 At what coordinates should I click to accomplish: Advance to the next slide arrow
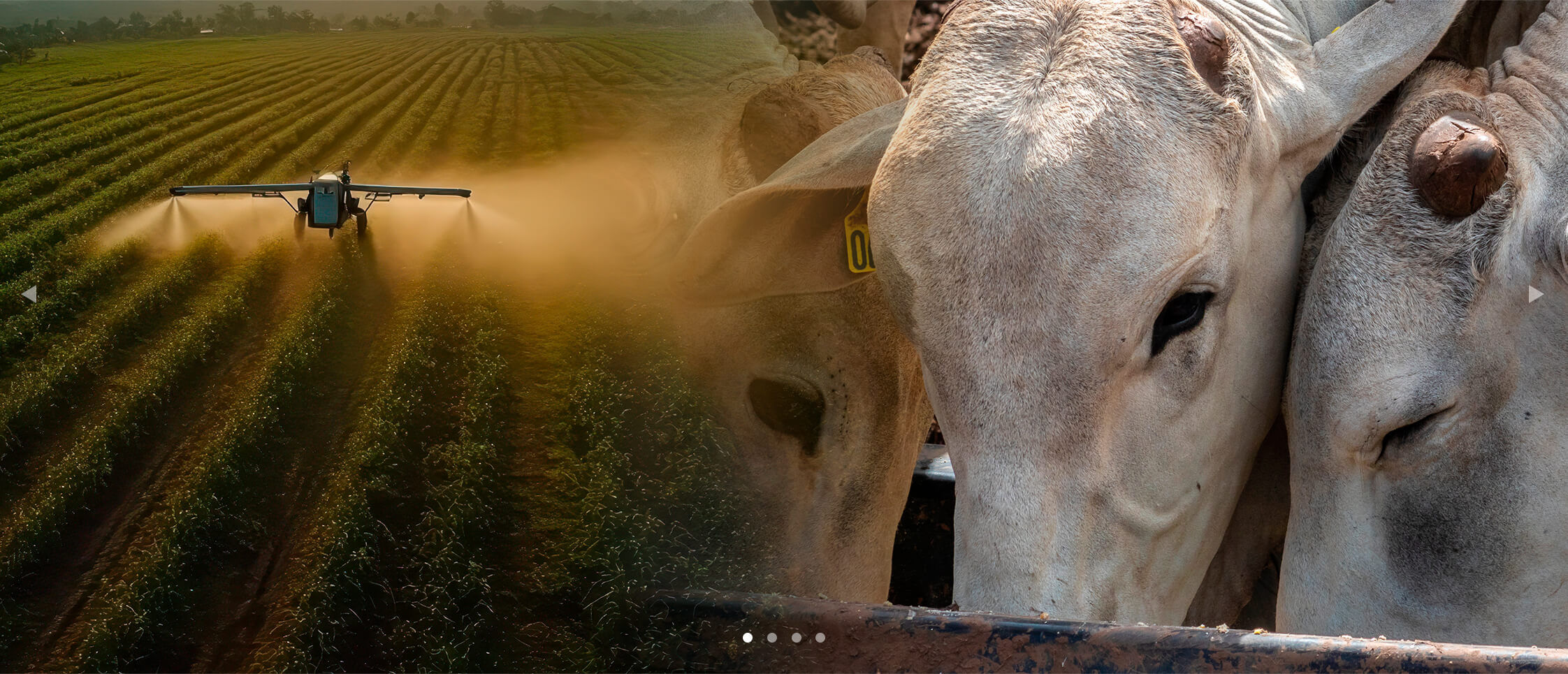1535,294
